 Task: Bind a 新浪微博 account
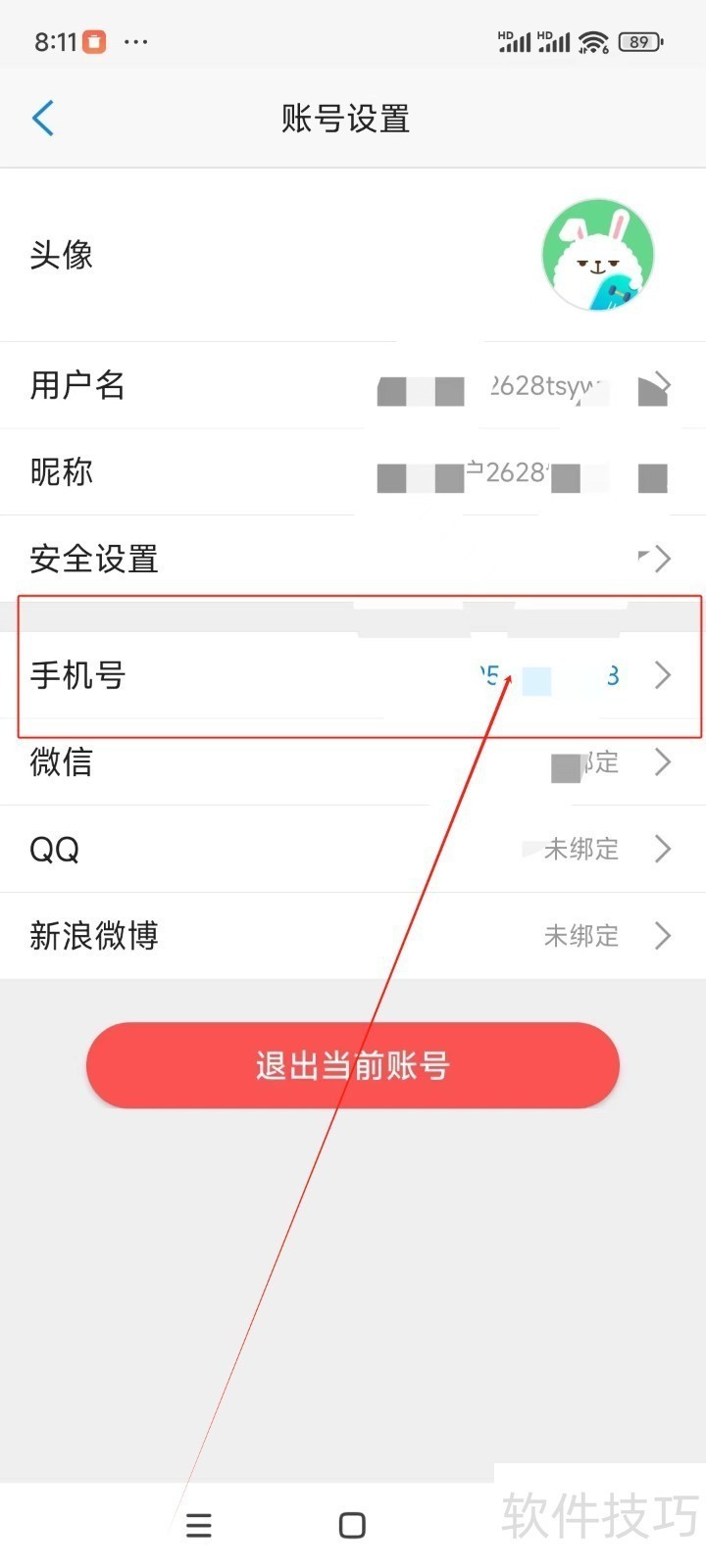coord(353,936)
